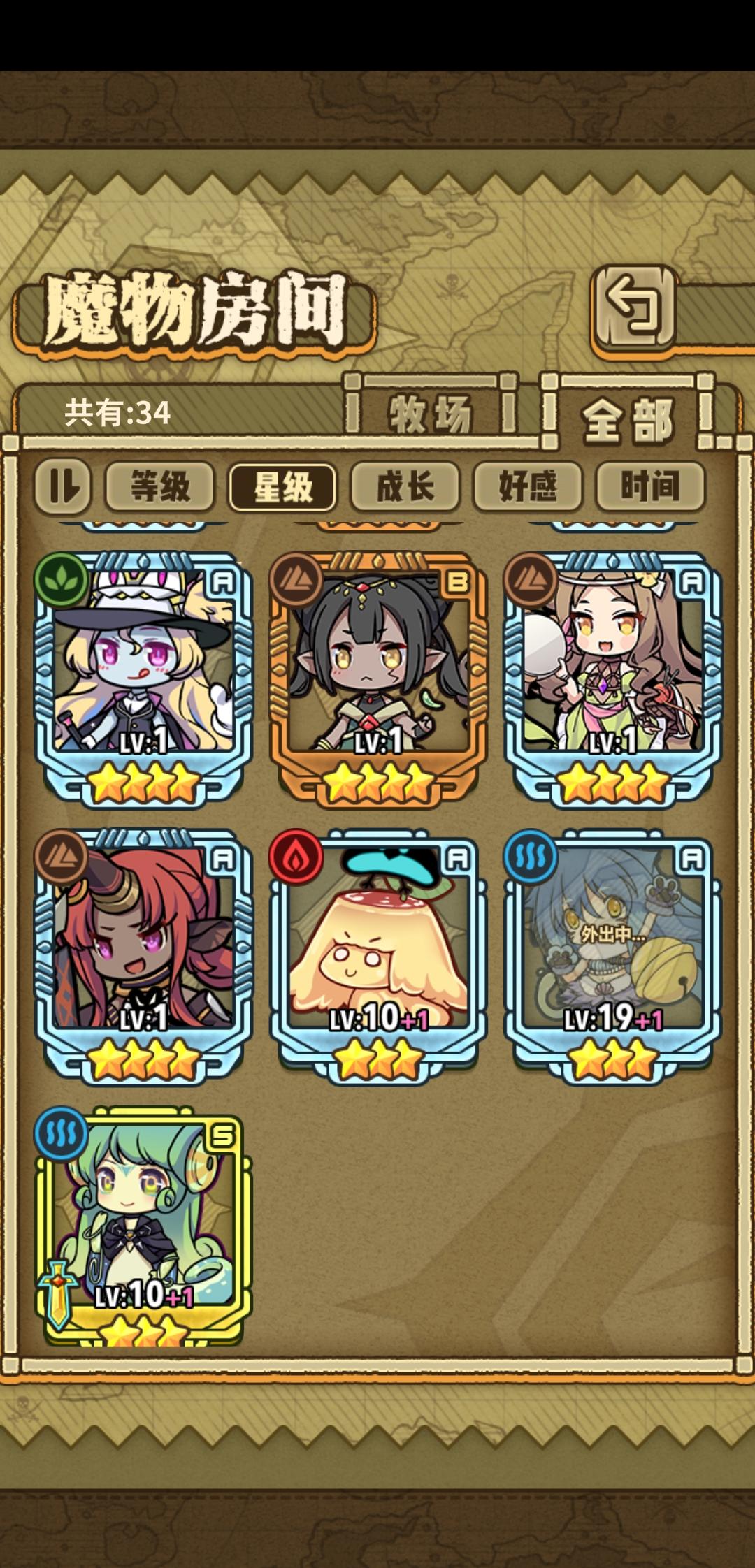Click the earth element icon on B-rank card

click(298, 579)
